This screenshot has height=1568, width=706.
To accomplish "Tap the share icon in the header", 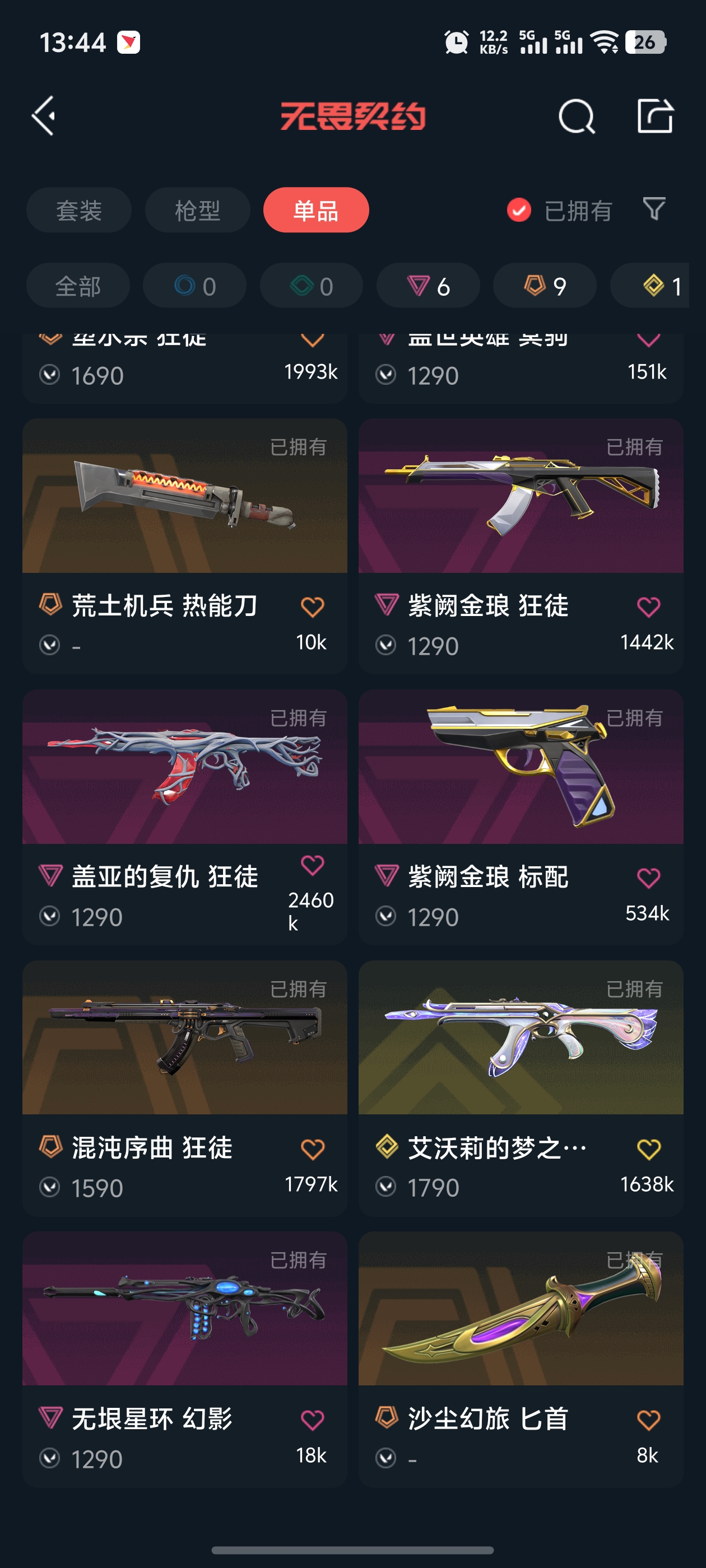I will coord(655,116).
